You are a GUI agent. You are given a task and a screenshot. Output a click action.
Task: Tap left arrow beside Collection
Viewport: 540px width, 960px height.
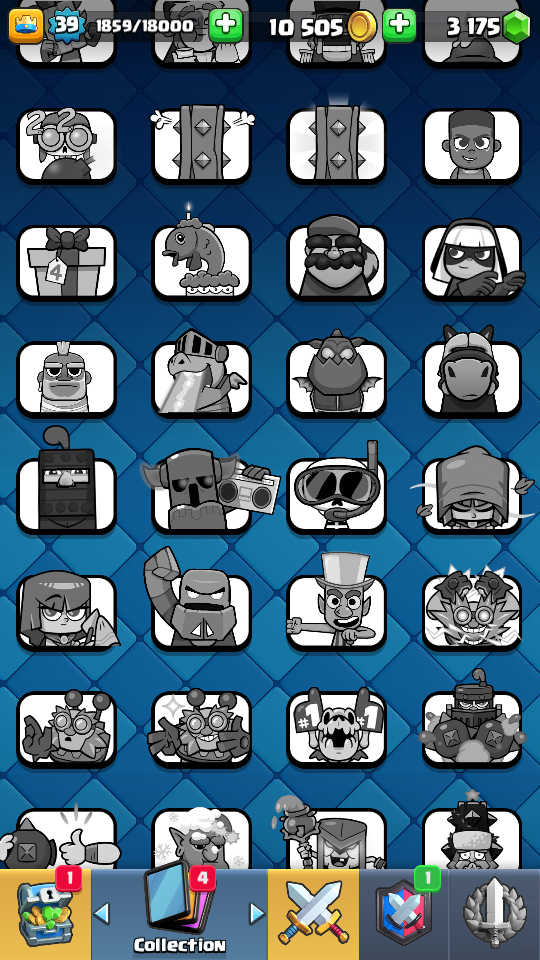102,914
